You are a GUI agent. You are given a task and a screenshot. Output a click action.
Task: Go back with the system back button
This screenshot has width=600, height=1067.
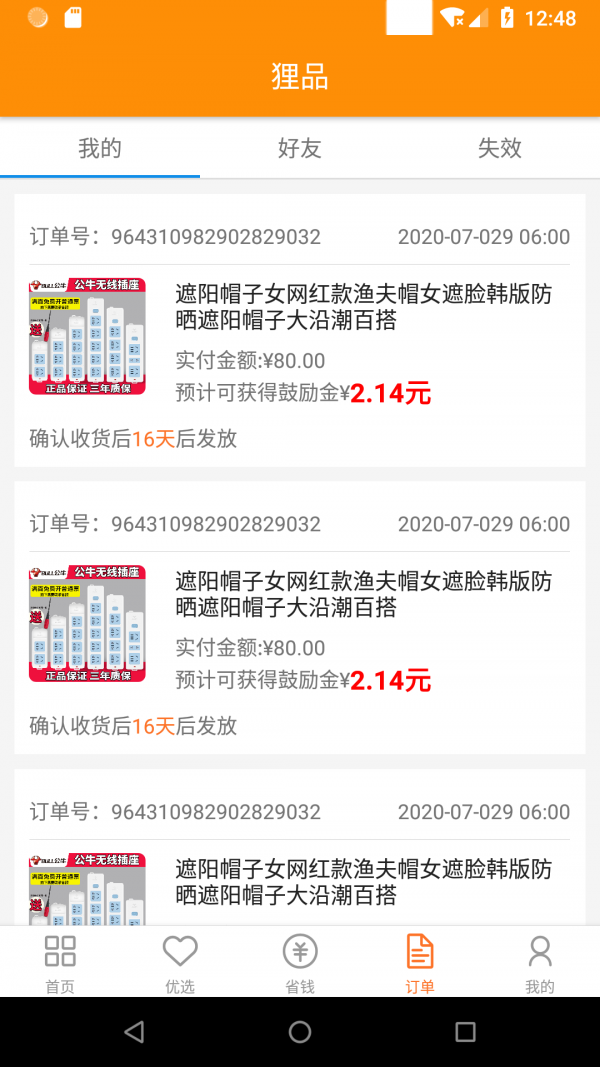pos(134,1032)
